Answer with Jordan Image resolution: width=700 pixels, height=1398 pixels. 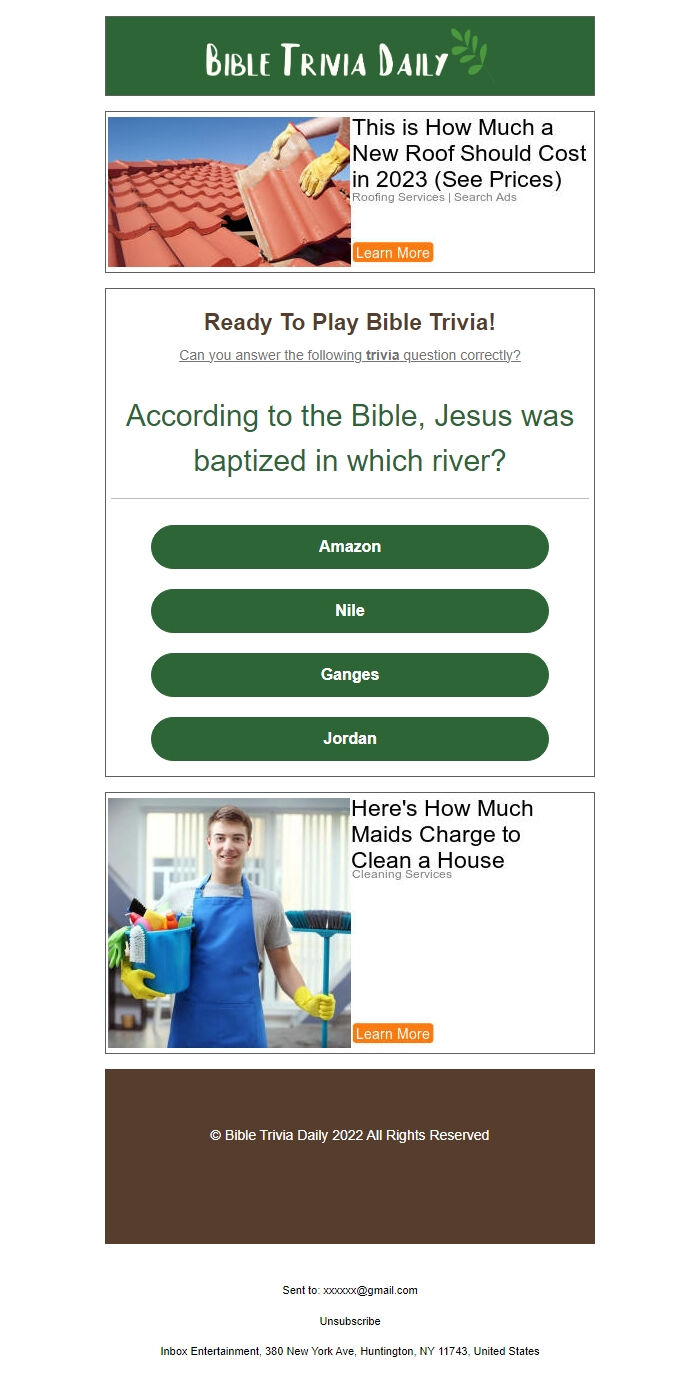(x=349, y=739)
